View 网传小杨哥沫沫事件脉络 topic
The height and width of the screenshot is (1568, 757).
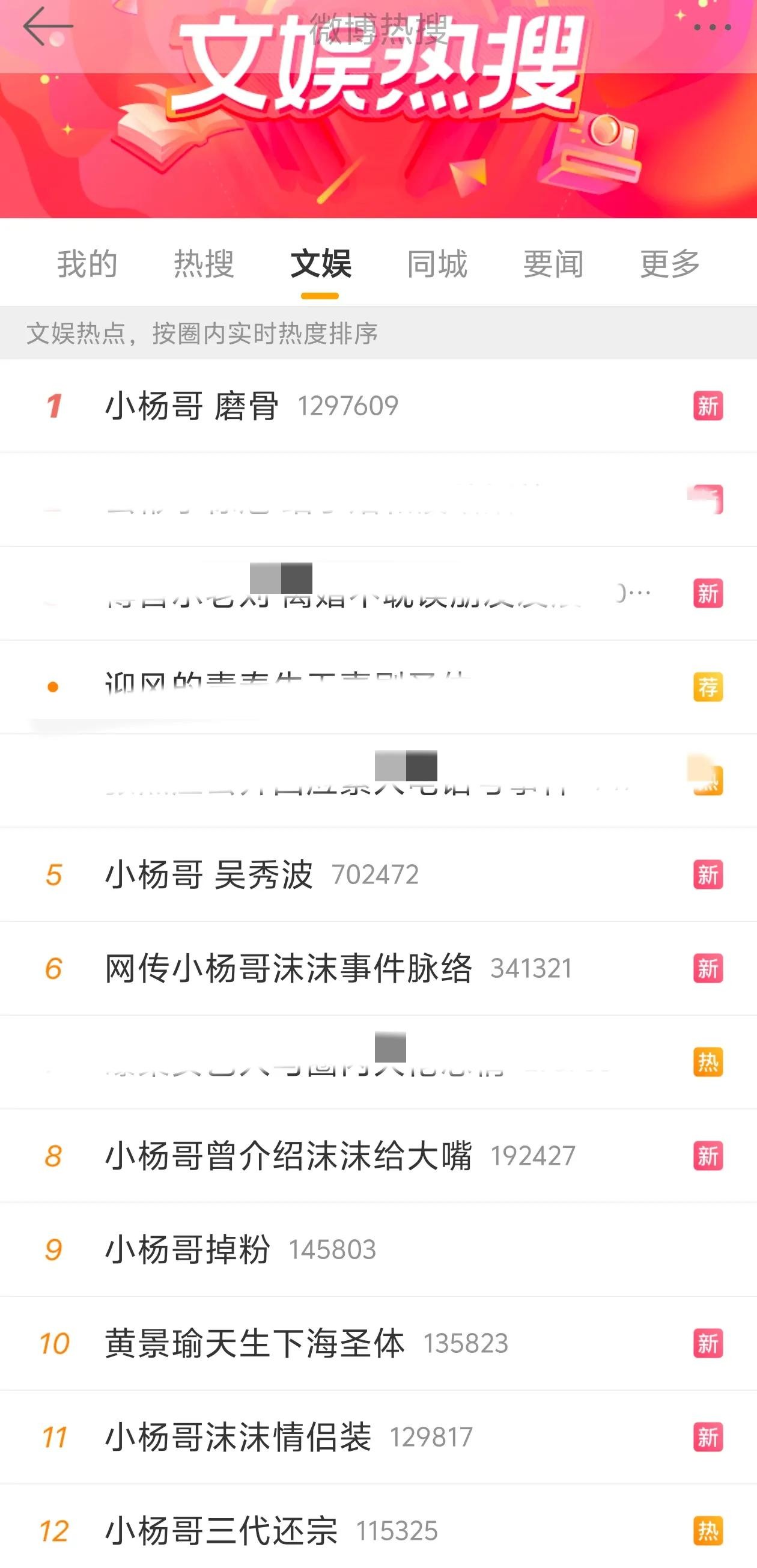tap(288, 968)
